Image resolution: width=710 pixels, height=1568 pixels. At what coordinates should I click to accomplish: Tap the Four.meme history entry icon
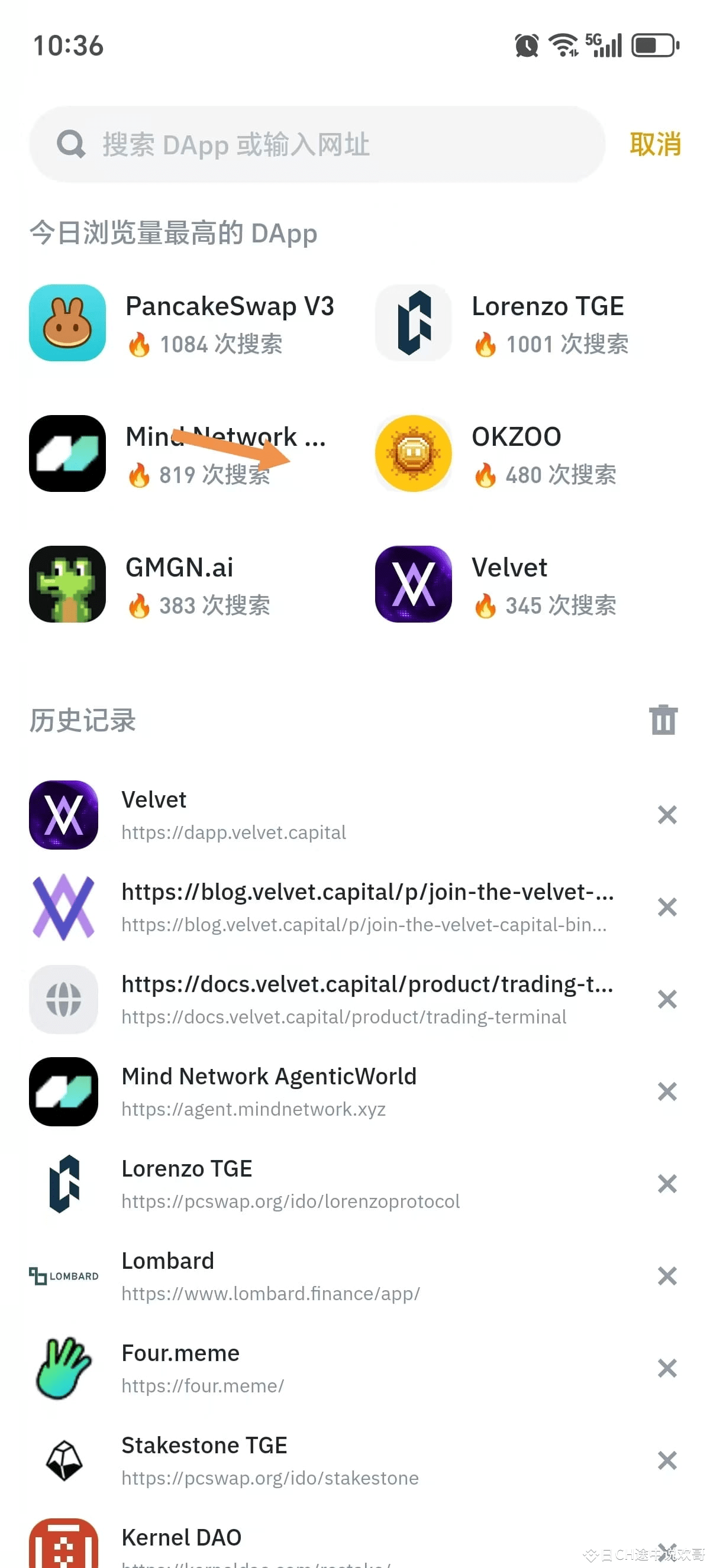63,1368
